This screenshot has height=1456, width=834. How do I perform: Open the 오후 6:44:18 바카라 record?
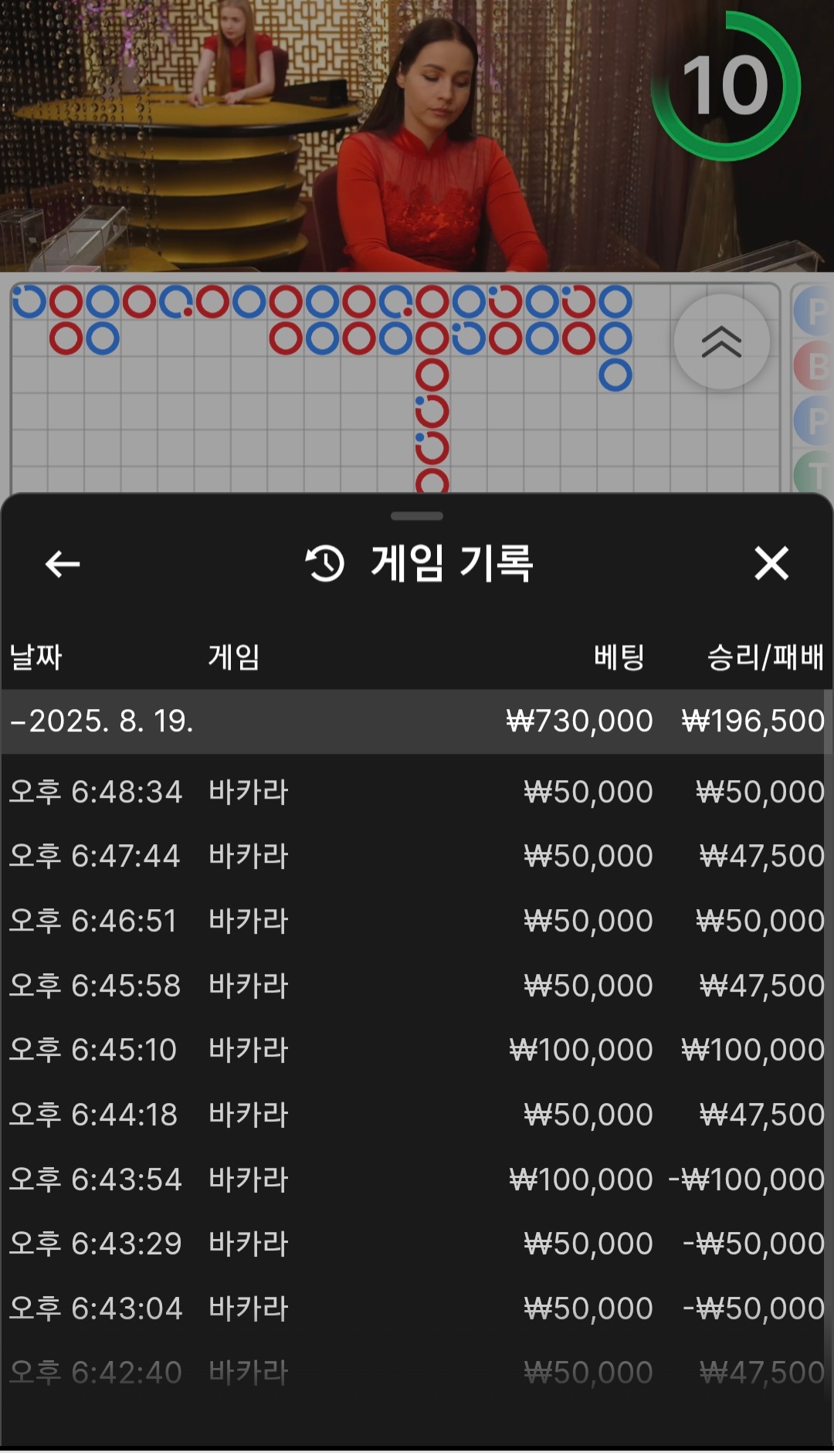tap(417, 1115)
